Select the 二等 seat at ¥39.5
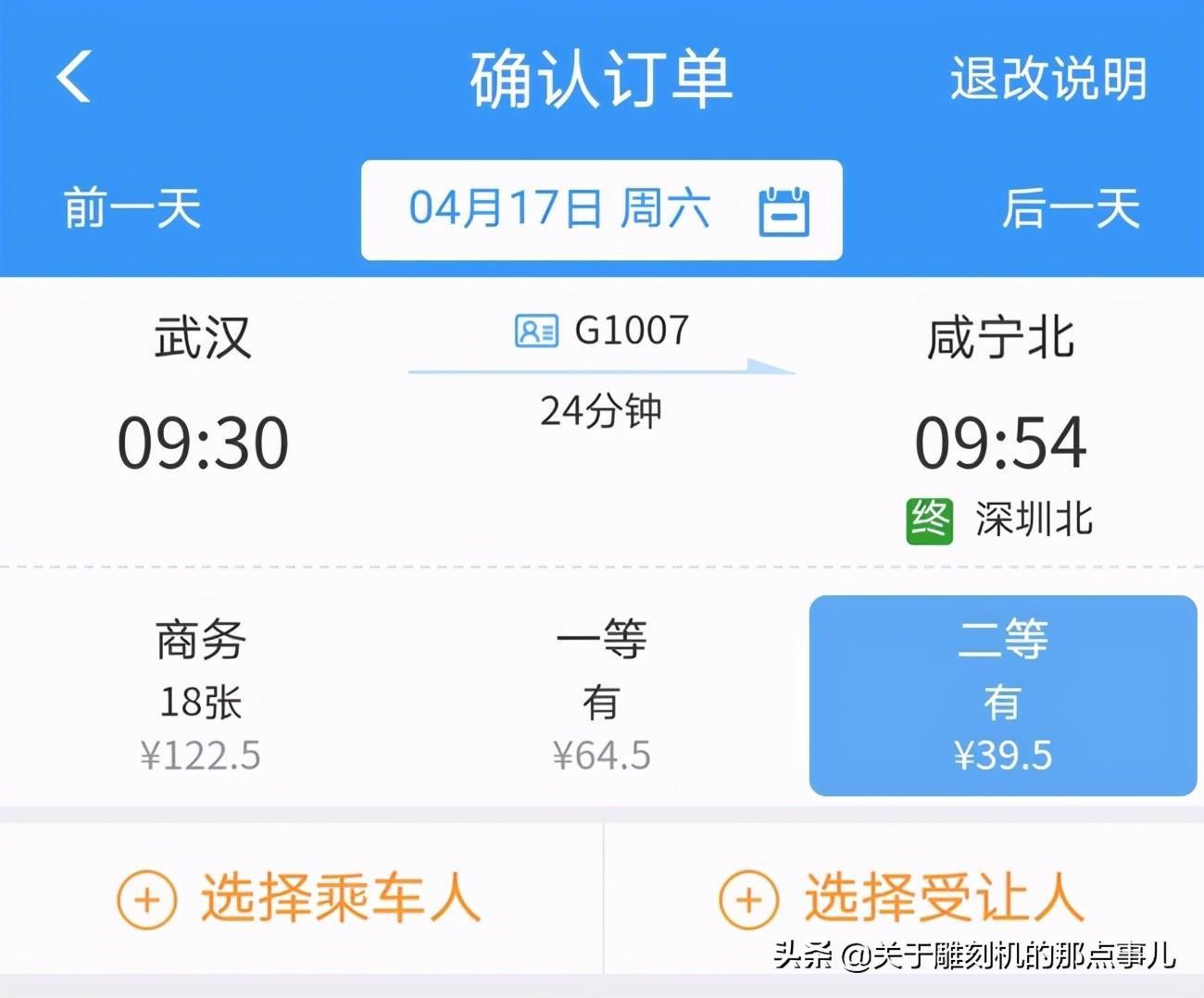 (x=1002, y=695)
